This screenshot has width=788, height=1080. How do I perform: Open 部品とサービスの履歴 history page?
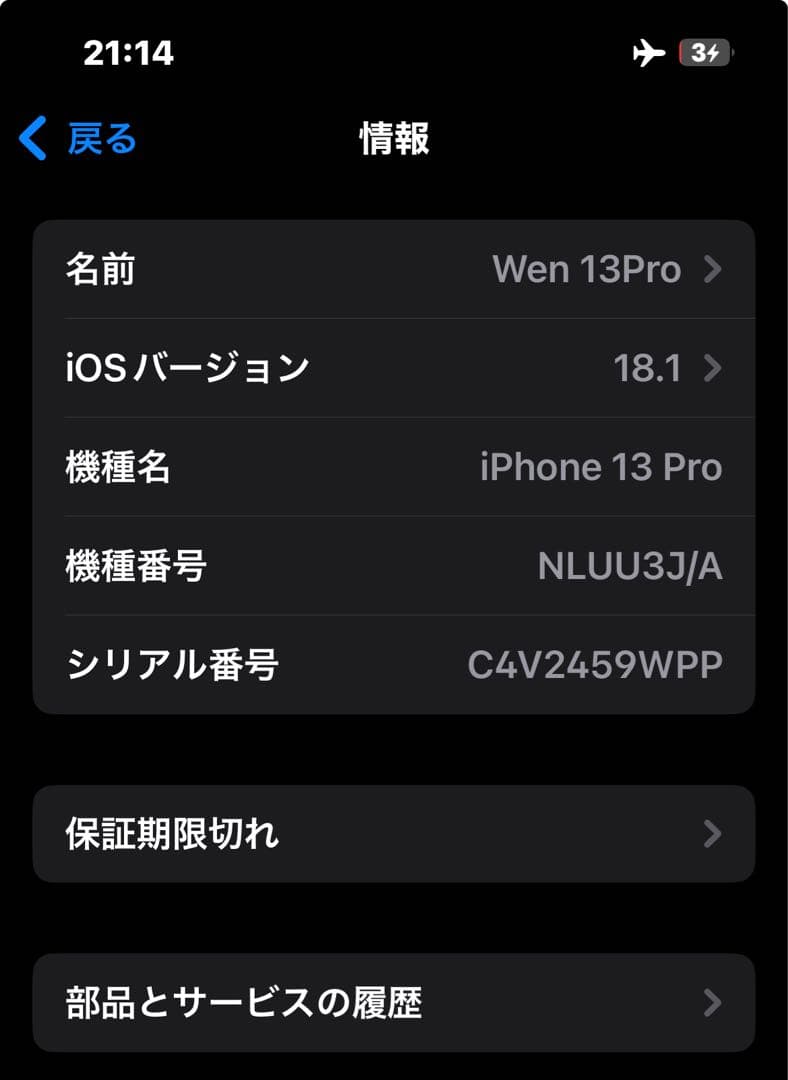[x=394, y=1002]
